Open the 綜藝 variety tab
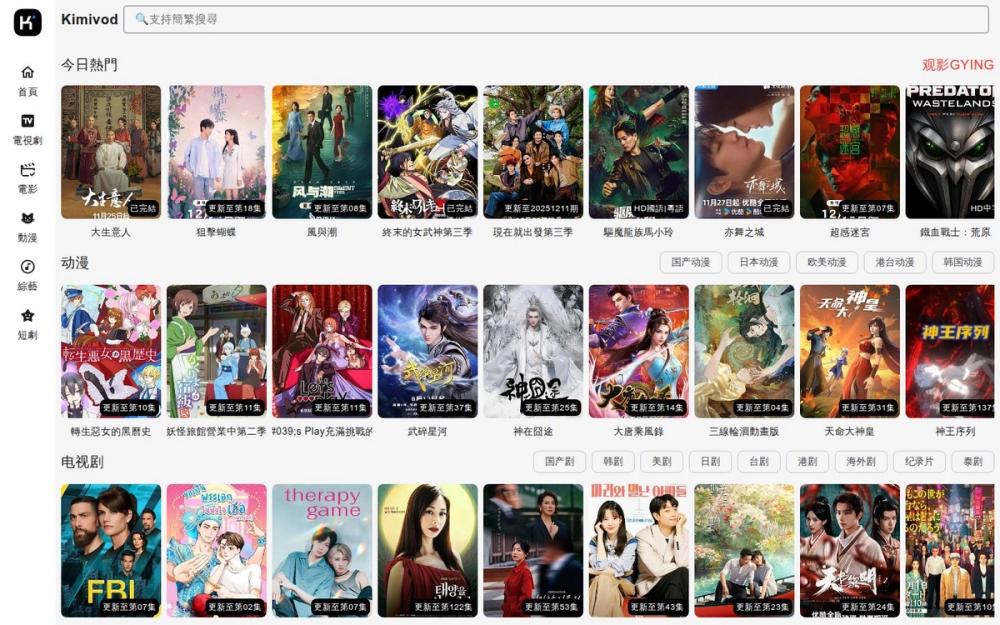 tap(27, 275)
